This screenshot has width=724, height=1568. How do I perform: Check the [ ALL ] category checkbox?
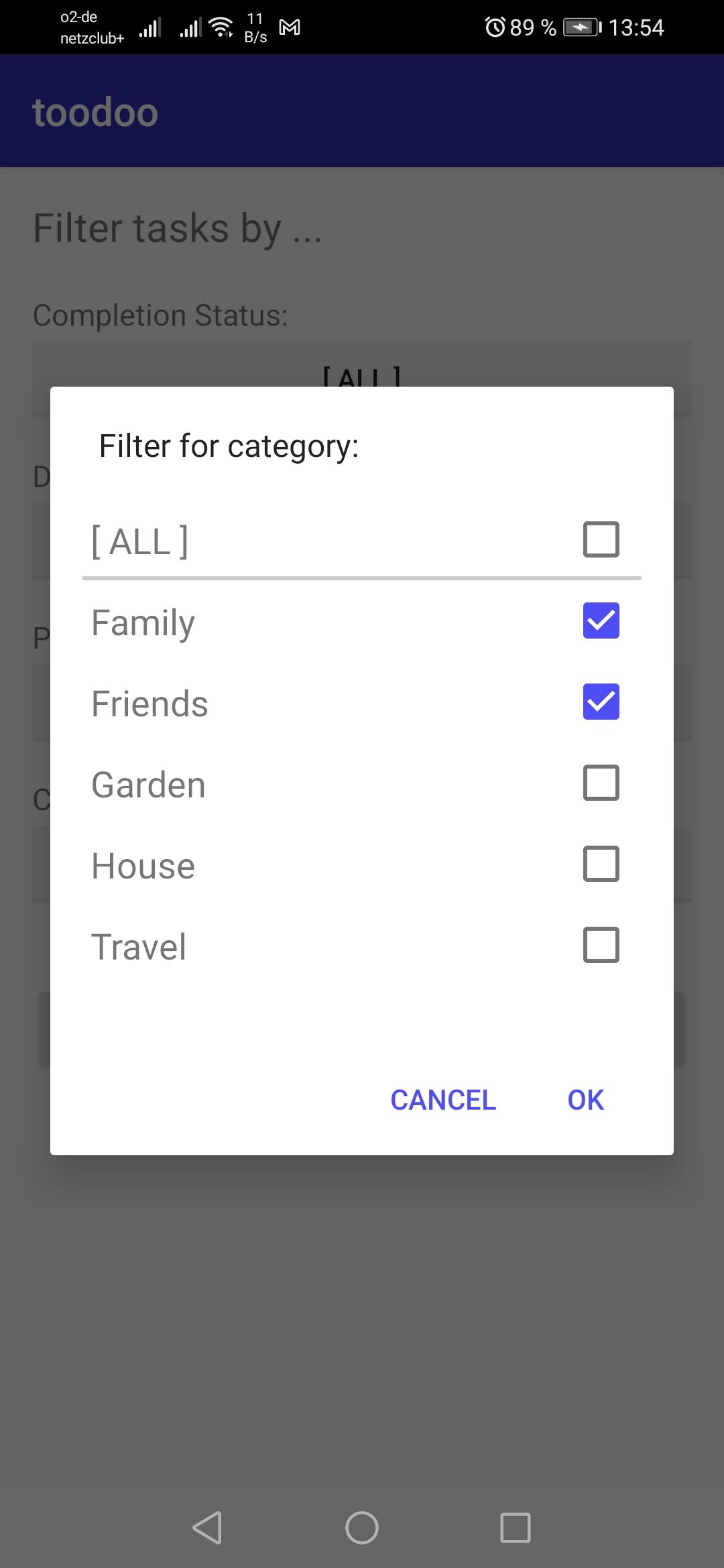click(x=600, y=539)
